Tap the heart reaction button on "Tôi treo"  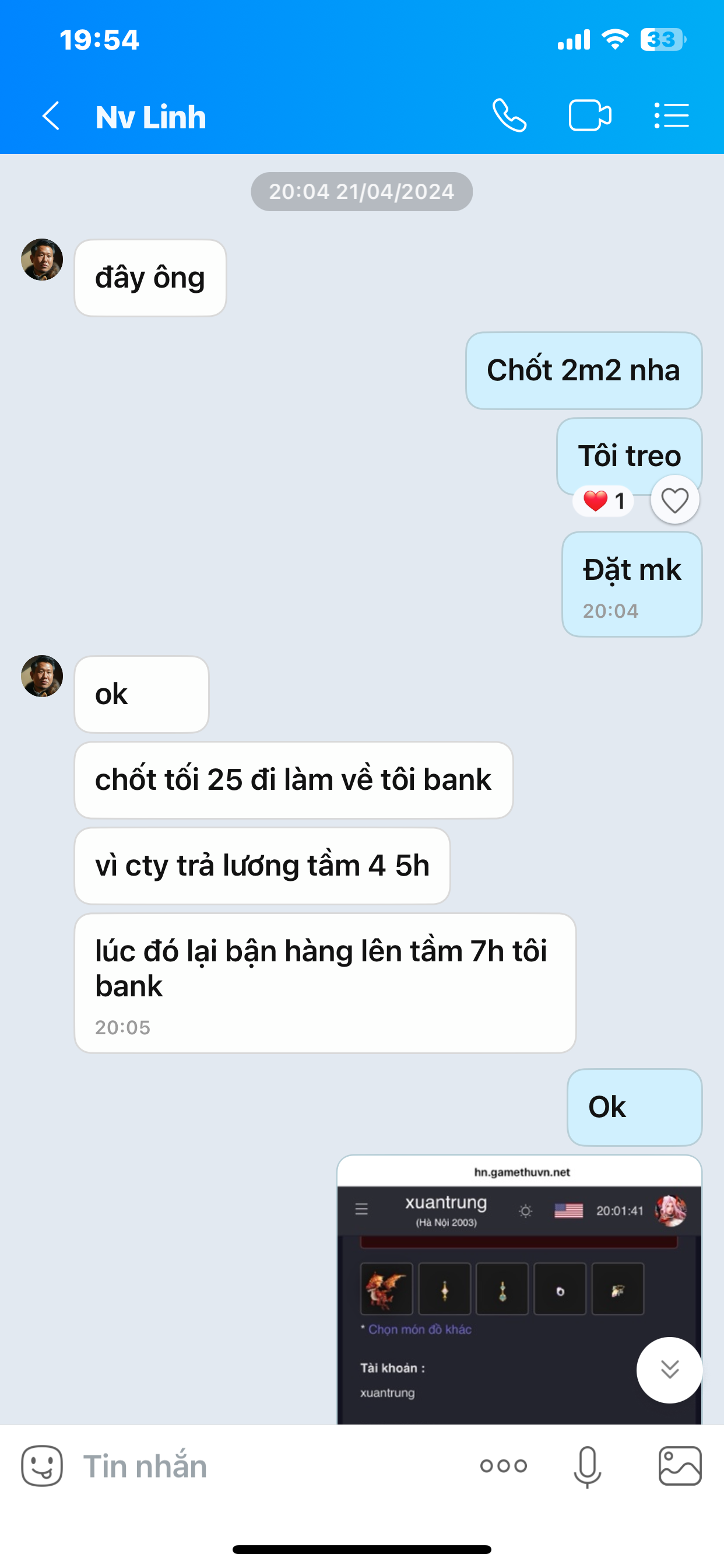point(674,501)
